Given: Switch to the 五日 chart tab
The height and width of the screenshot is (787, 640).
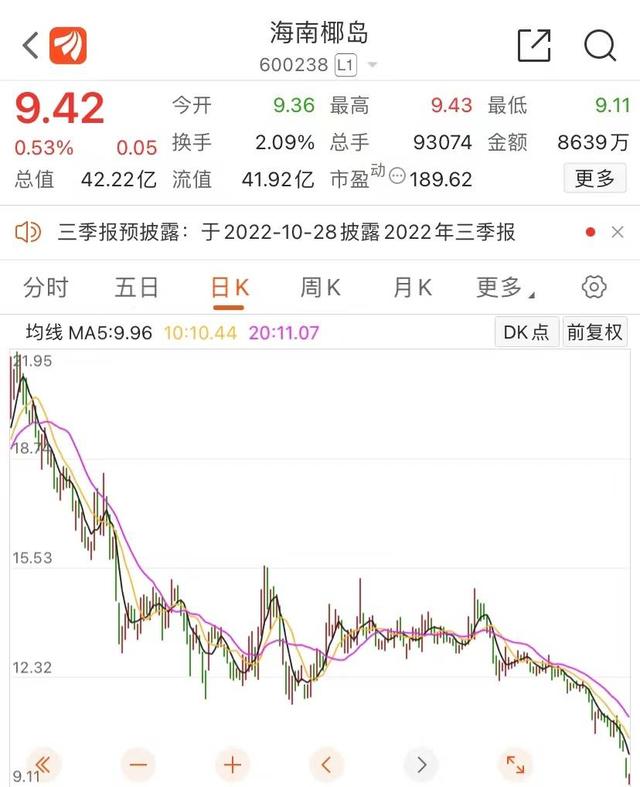Looking at the screenshot, I should click(x=137, y=288).
